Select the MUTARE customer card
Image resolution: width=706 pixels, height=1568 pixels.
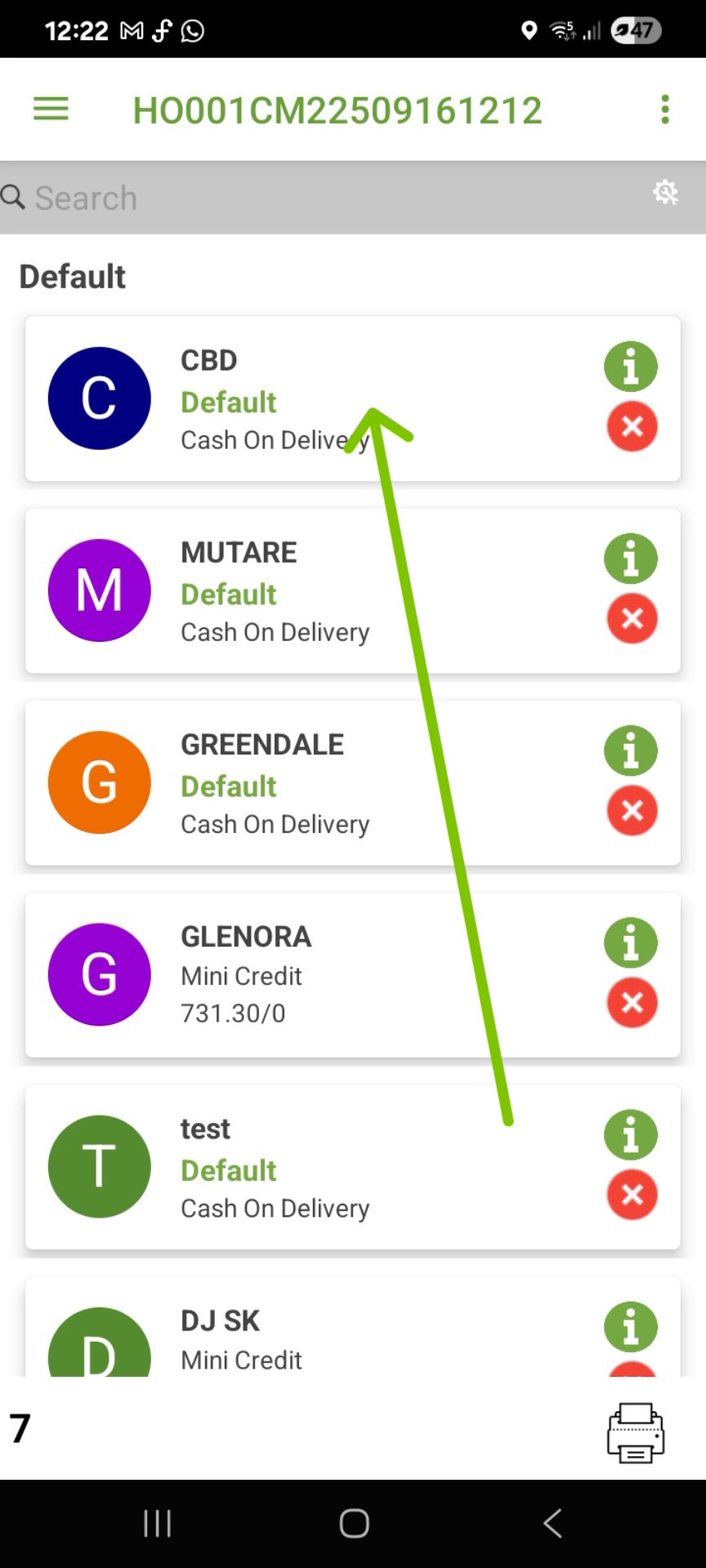[x=327, y=591]
